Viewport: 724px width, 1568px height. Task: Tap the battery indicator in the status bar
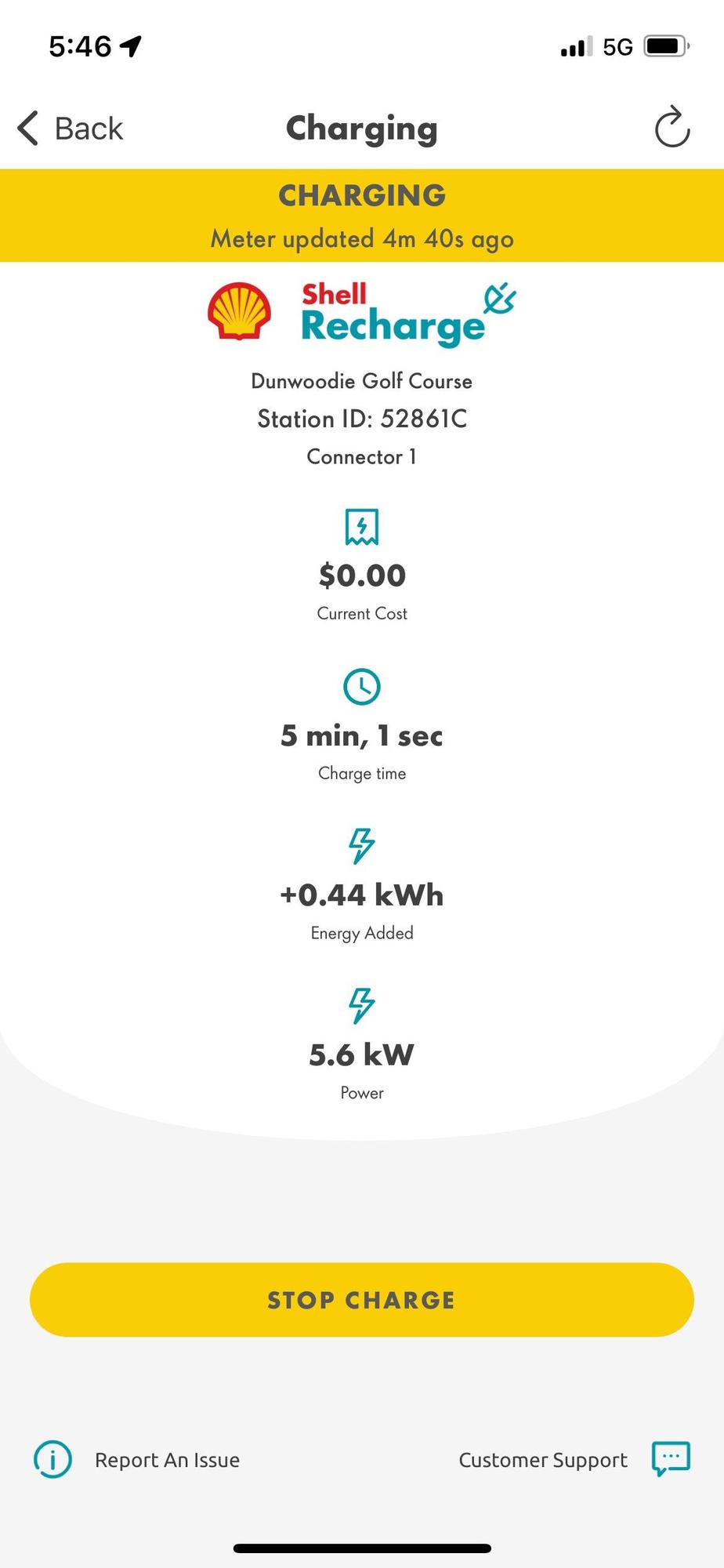click(x=663, y=45)
